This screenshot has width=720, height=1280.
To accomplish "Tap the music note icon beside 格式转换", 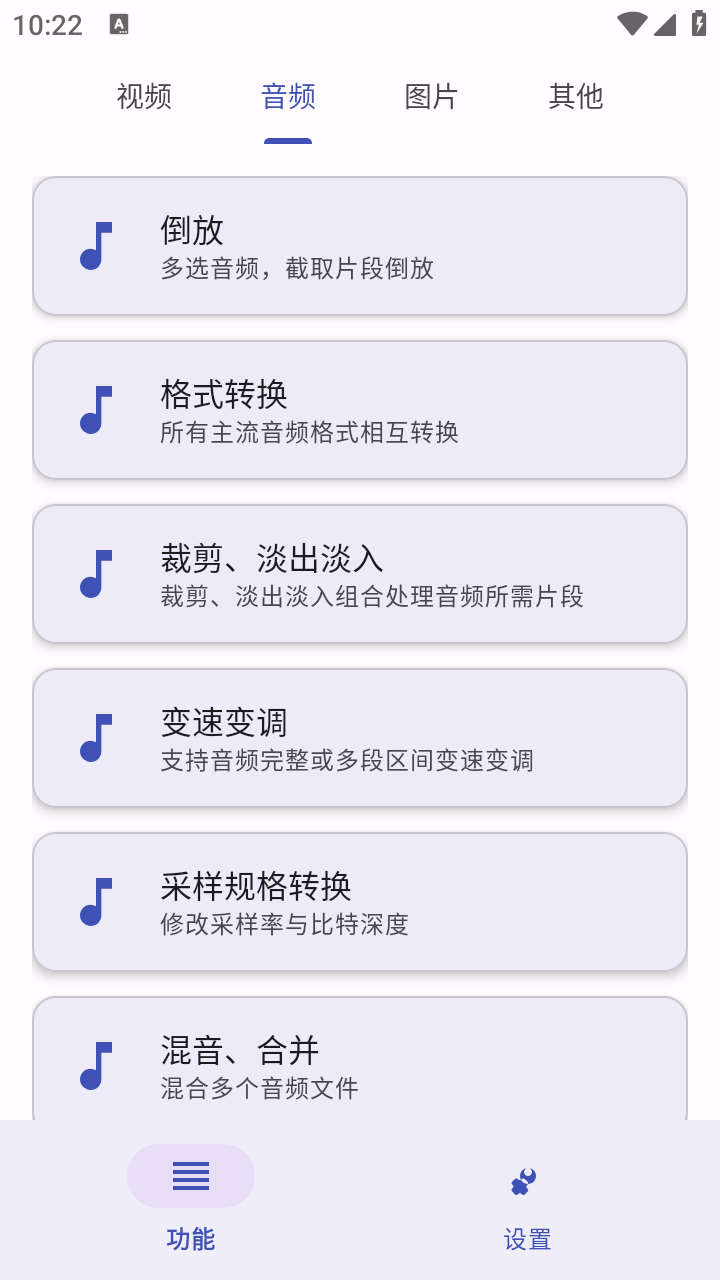I will click(x=94, y=409).
